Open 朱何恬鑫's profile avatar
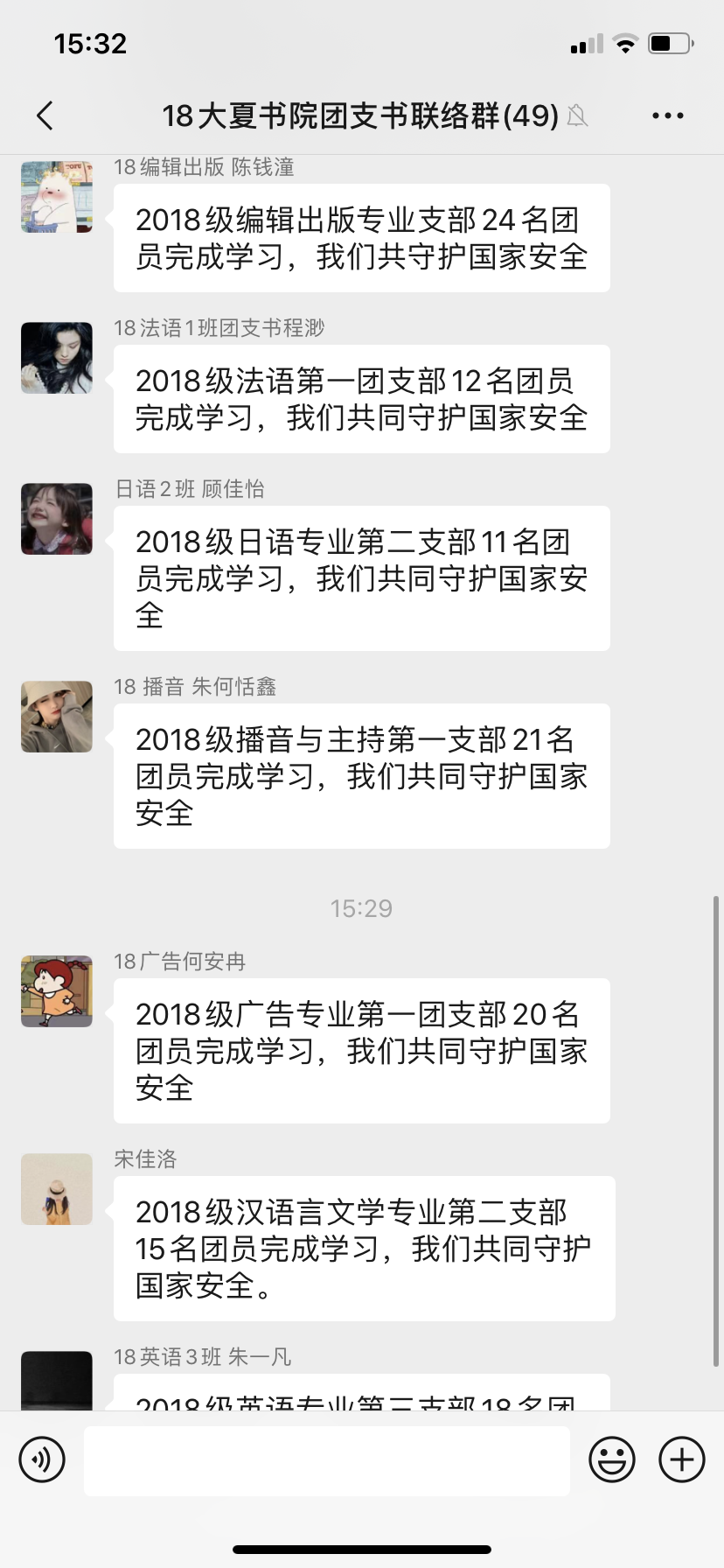 [x=57, y=717]
